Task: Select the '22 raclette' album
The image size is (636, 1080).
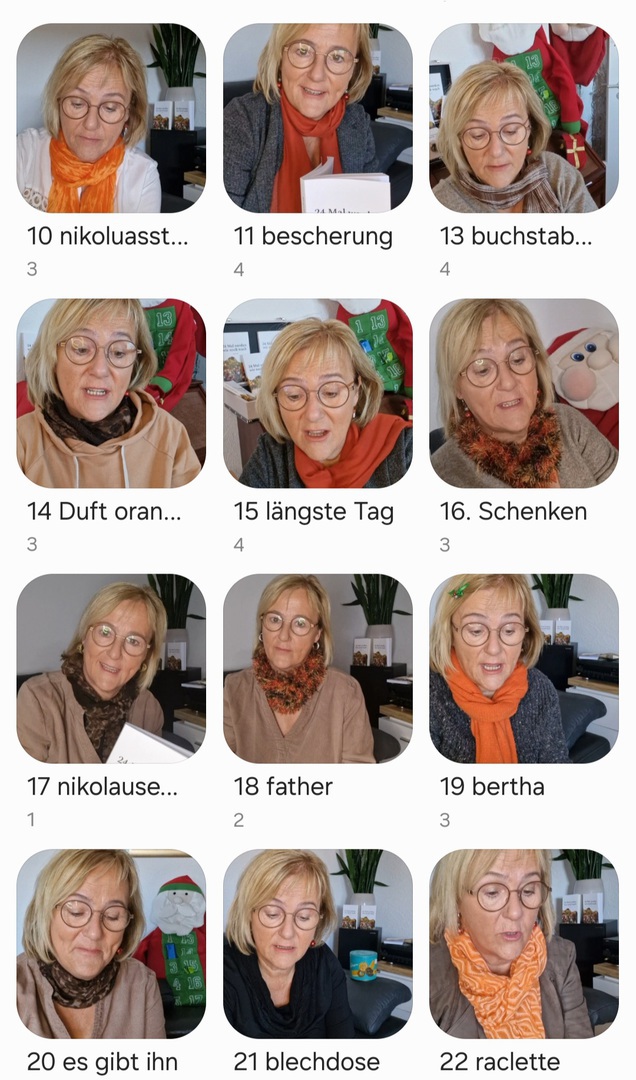Action: pos(524,943)
